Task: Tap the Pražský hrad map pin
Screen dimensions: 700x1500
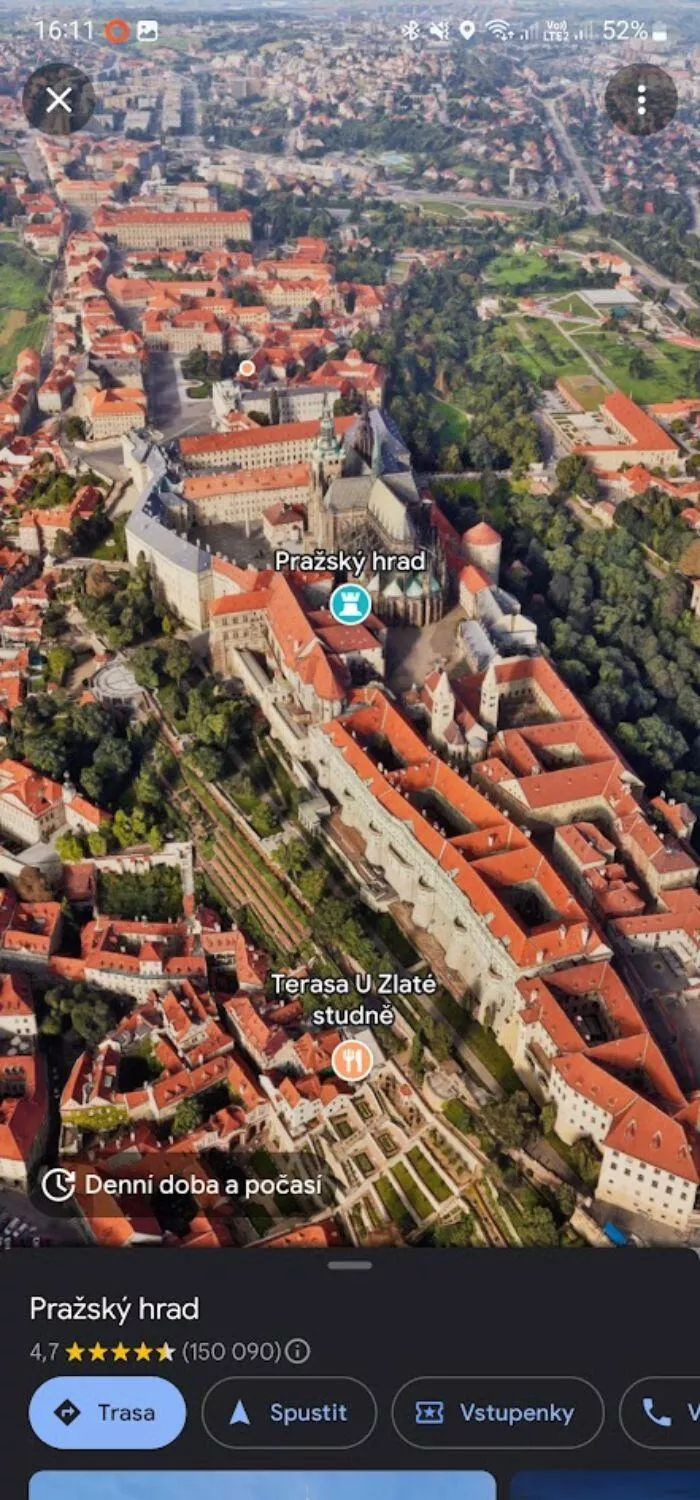Action: click(x=350, y=603)
